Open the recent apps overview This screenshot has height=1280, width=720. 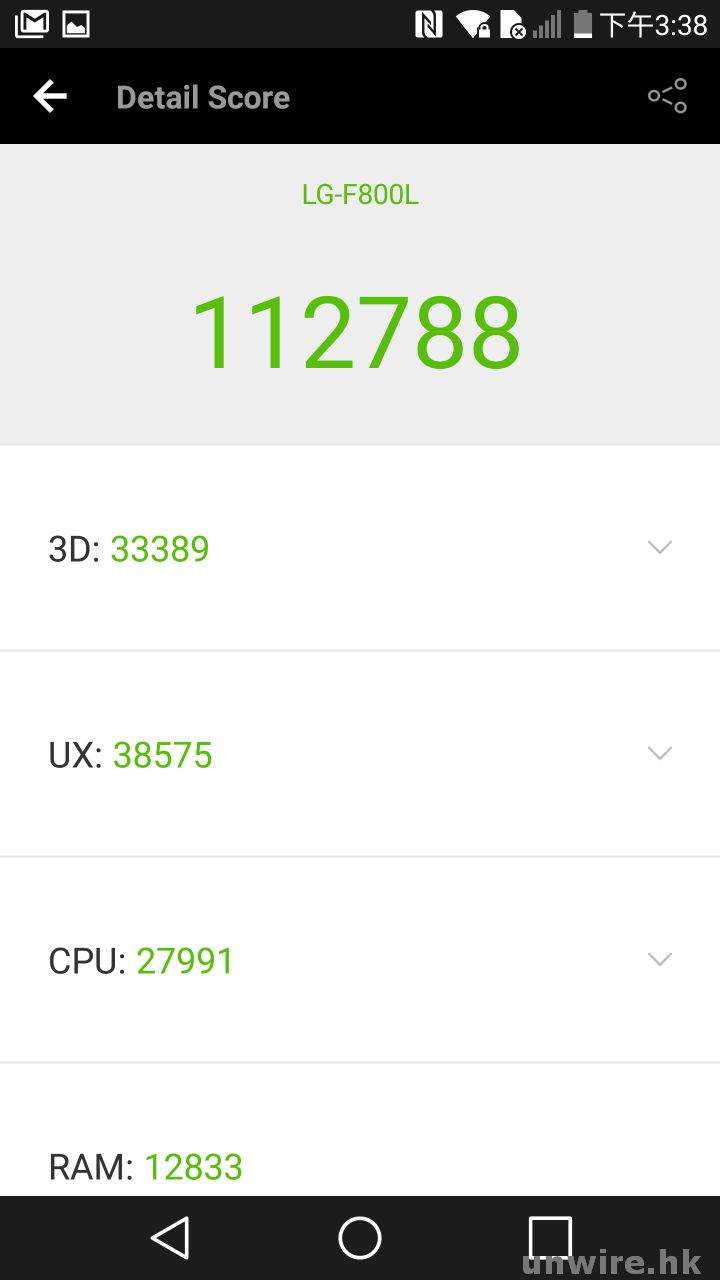click(x=549, y=1238)
